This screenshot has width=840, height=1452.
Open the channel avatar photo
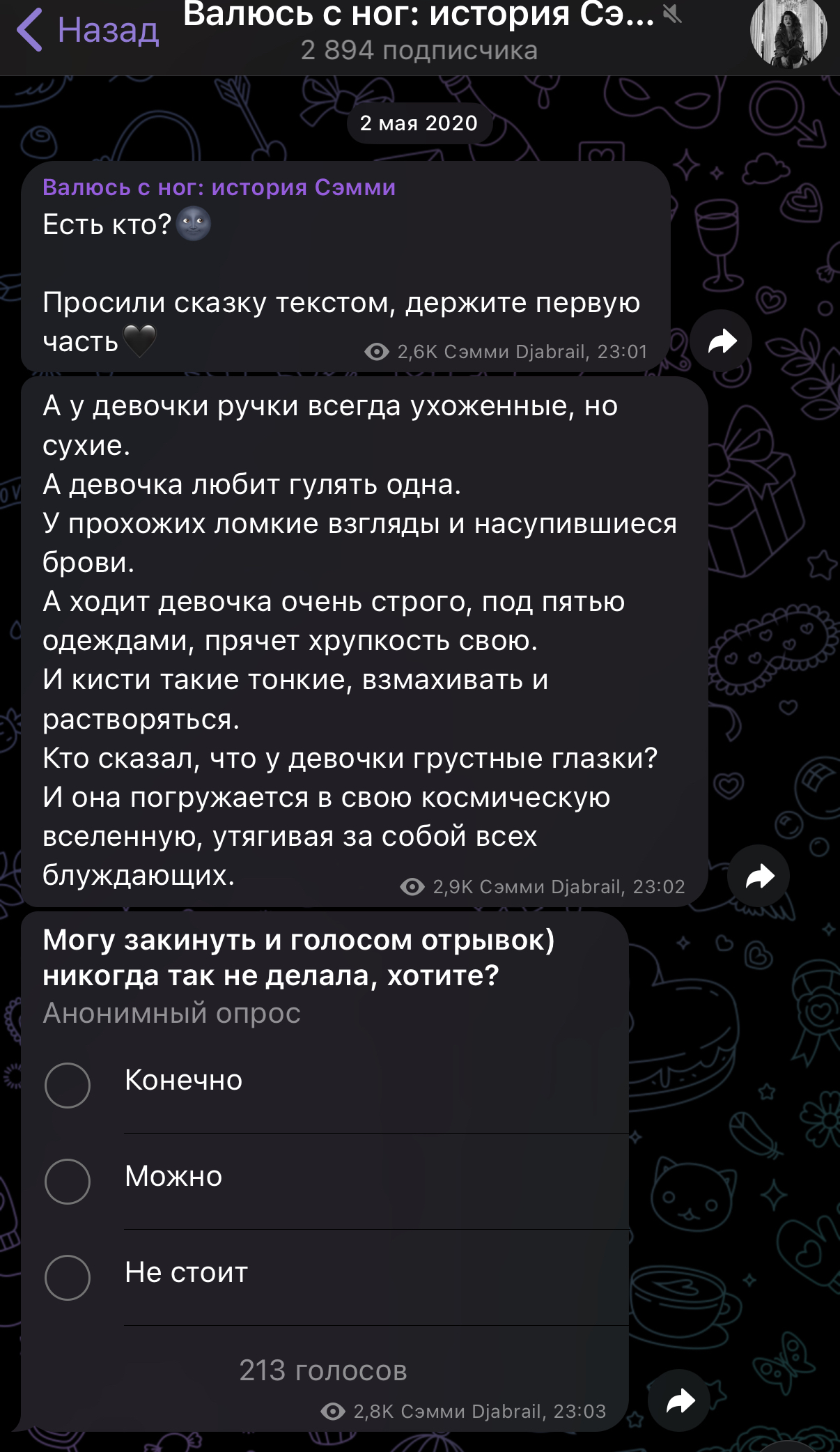point(788,32)
